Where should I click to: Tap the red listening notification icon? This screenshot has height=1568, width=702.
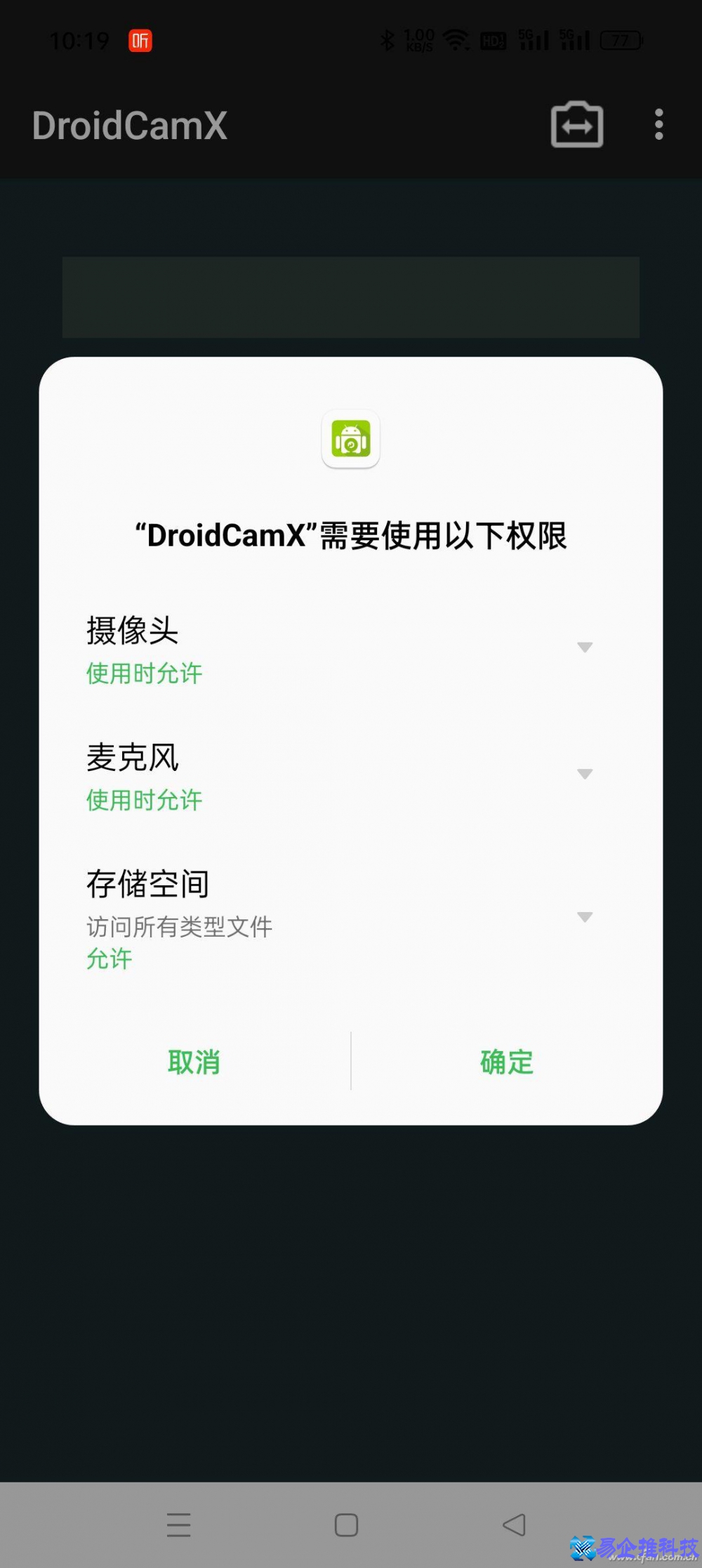[140, 41]
